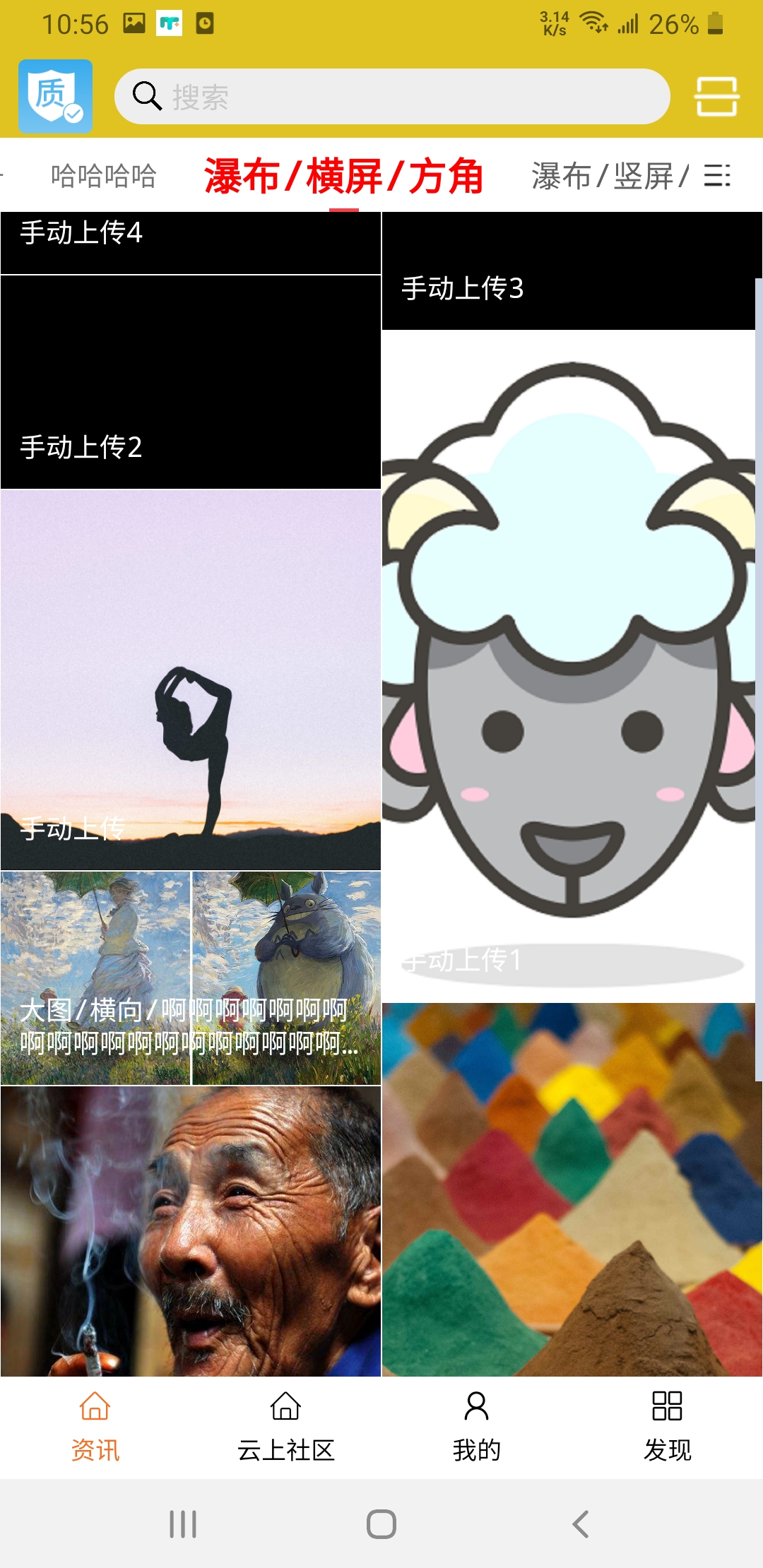The height and width of the screenshot is (1568, 763).
Task: Switch to the 哈哈哈哈 tab
Action: coord(103,176)
